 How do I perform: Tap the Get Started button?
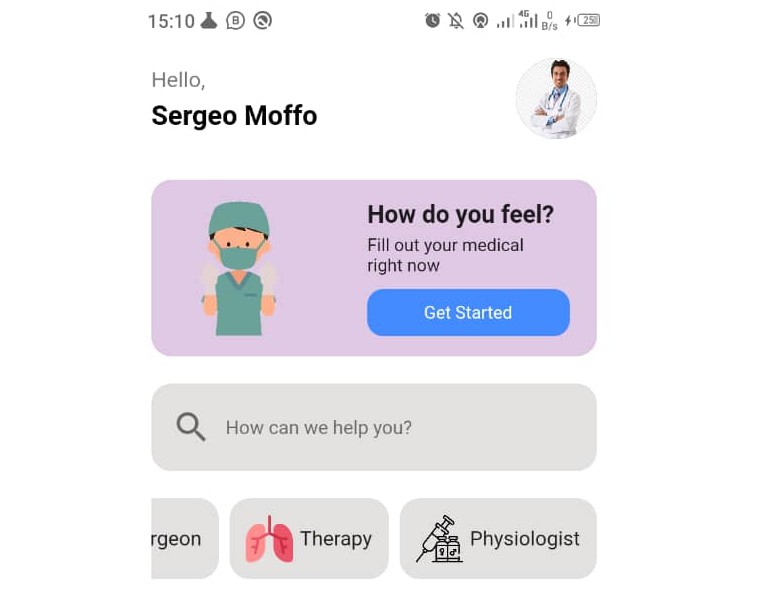(468, 312)
